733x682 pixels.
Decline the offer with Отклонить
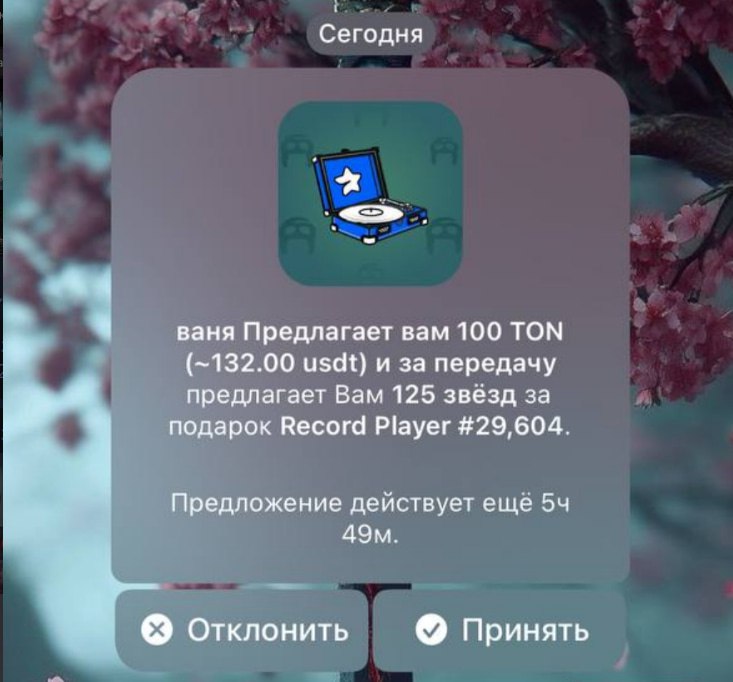point(243,630)
